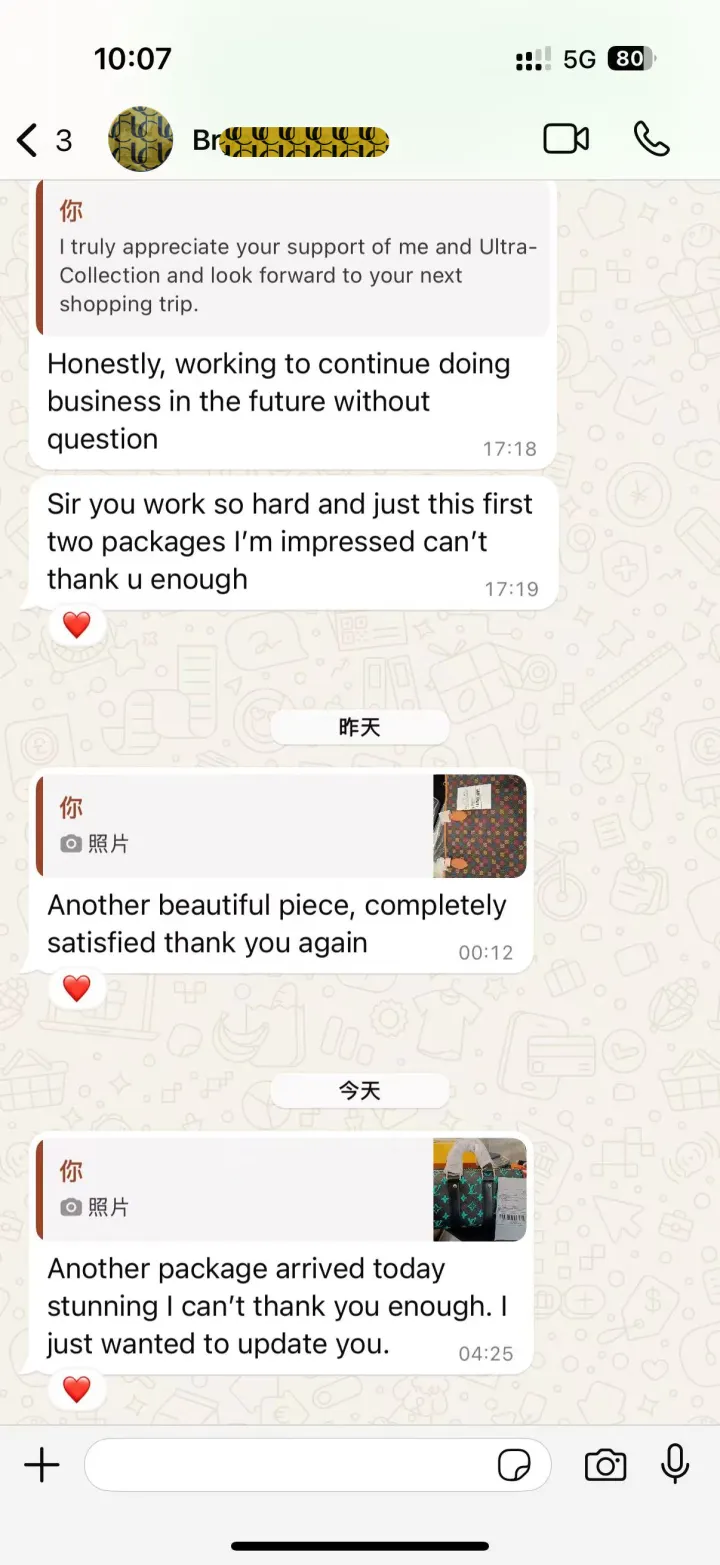Open the sticker picker in message field
Screen dimensions: 720x1565
click(x=514, y=1466)
